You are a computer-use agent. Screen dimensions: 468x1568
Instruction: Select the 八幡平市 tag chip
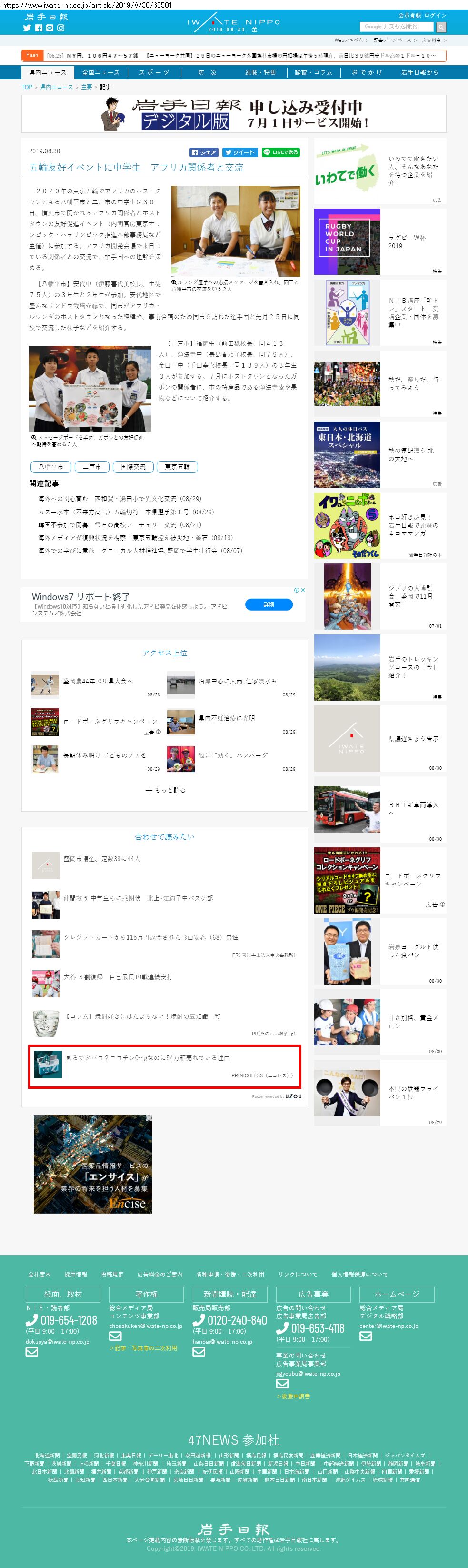tap(50, 467)
